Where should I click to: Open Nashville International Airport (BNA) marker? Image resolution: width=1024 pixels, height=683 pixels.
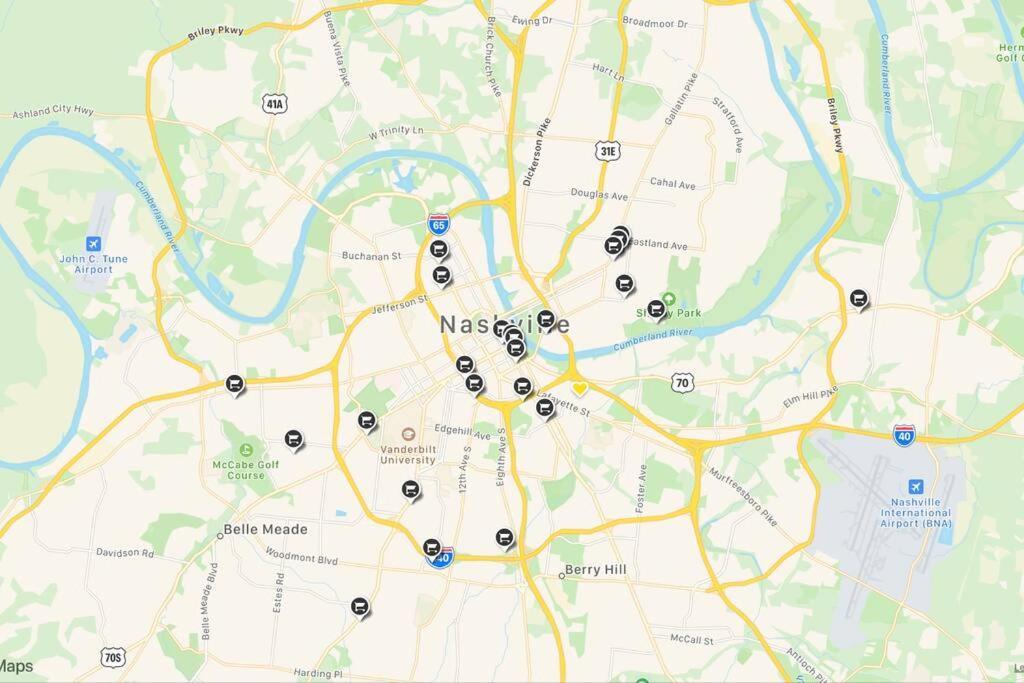[x=914, y=487]
